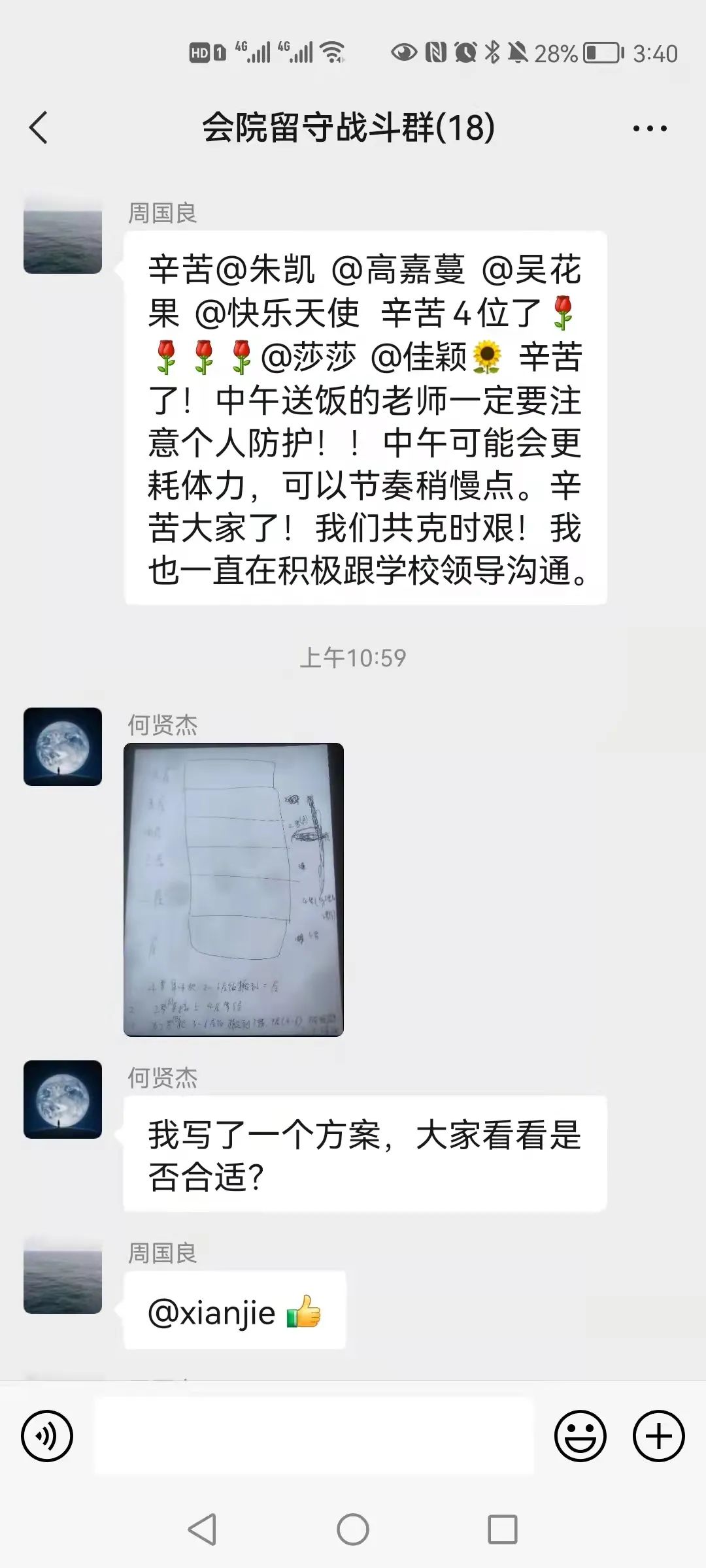Go back from the group chat
The width and height of the screenshot is (706, 1568).
[x=39, y=127]
